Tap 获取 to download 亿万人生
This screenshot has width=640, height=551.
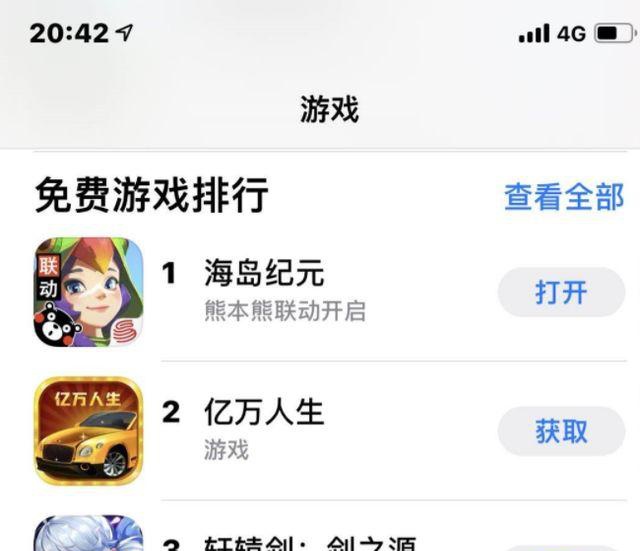(561, 431)
